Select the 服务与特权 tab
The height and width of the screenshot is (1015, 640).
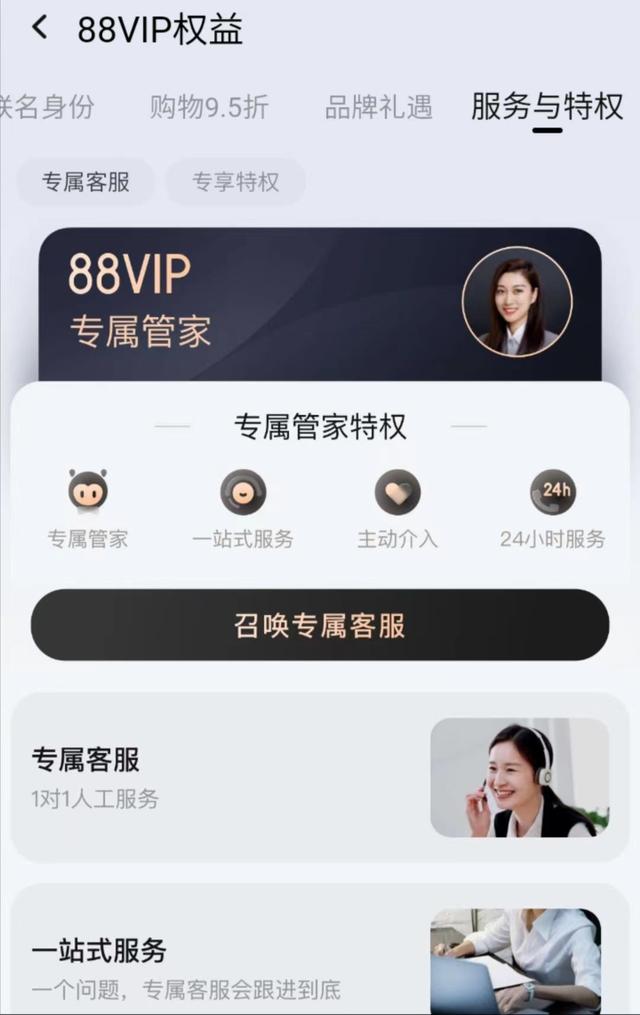pos(546,106)
